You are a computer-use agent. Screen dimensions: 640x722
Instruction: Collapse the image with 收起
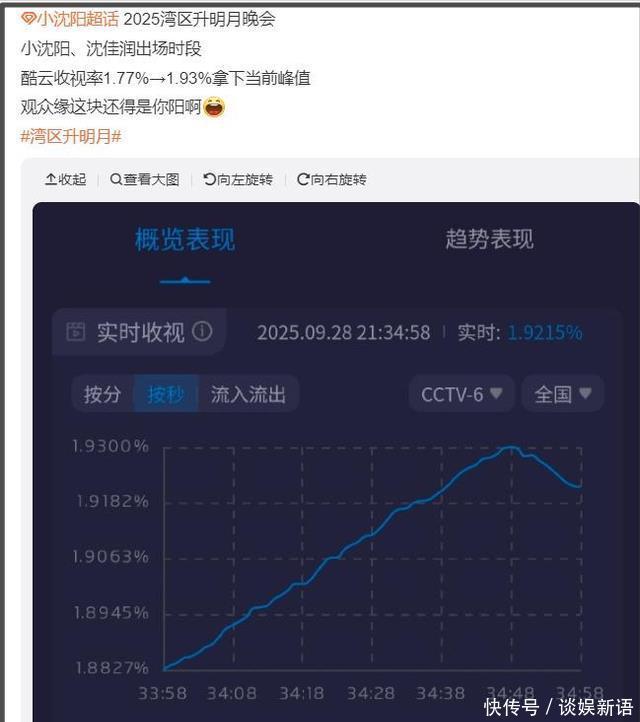(x=66, y=179)
